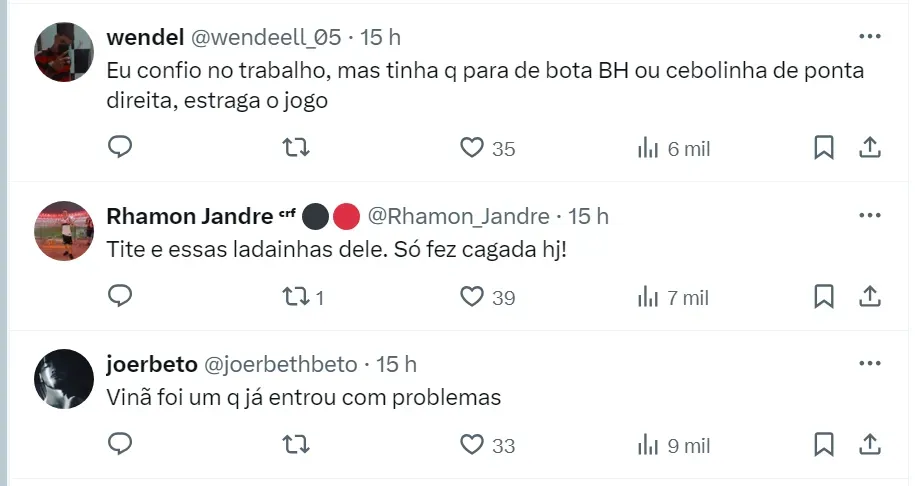The height and width of the screenshot is (486, 915).
Task: Open overflow menu on wendel's tweet
Action: click(x=870, y=36)
